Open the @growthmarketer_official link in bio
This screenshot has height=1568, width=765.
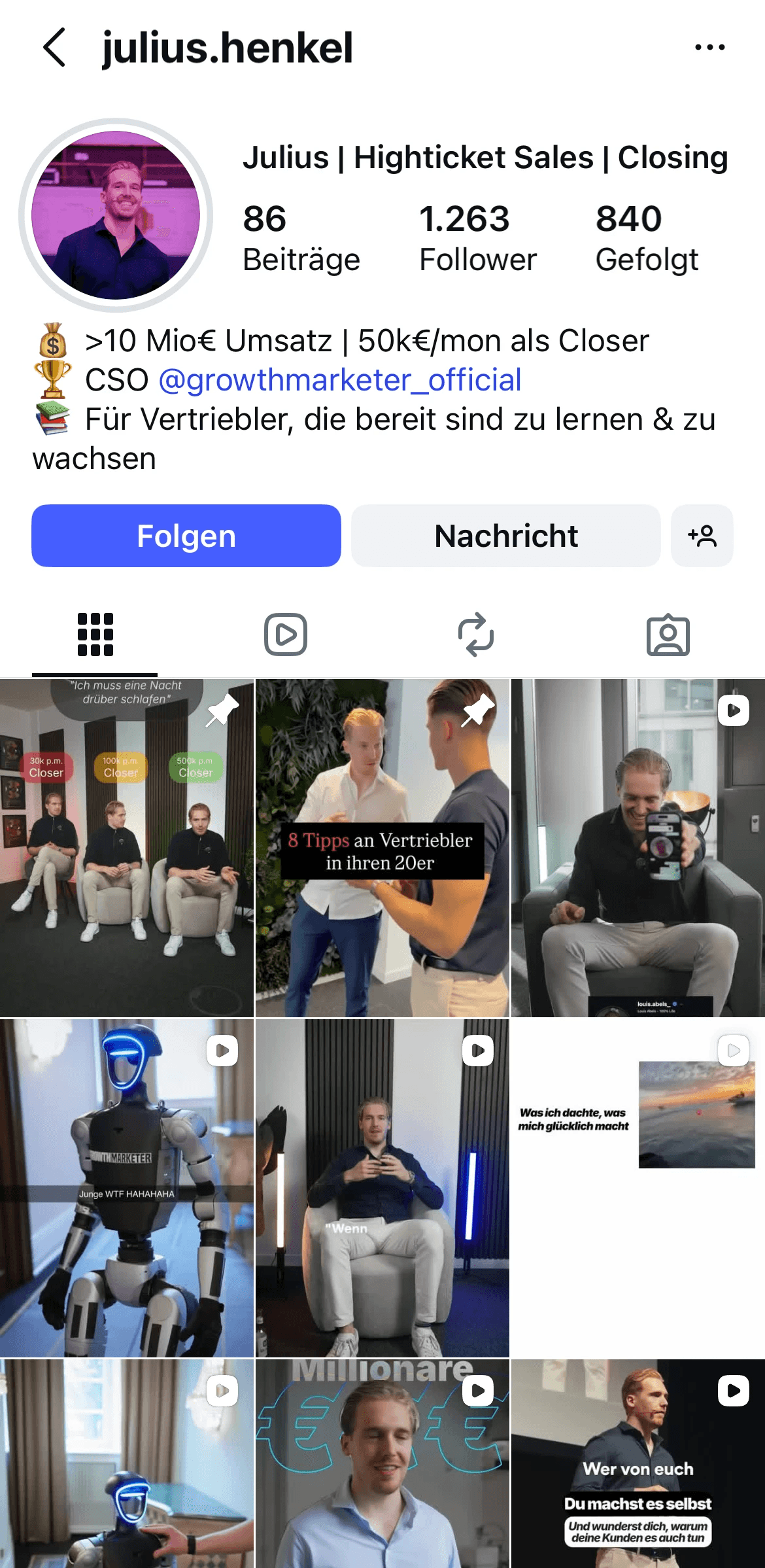340,380
